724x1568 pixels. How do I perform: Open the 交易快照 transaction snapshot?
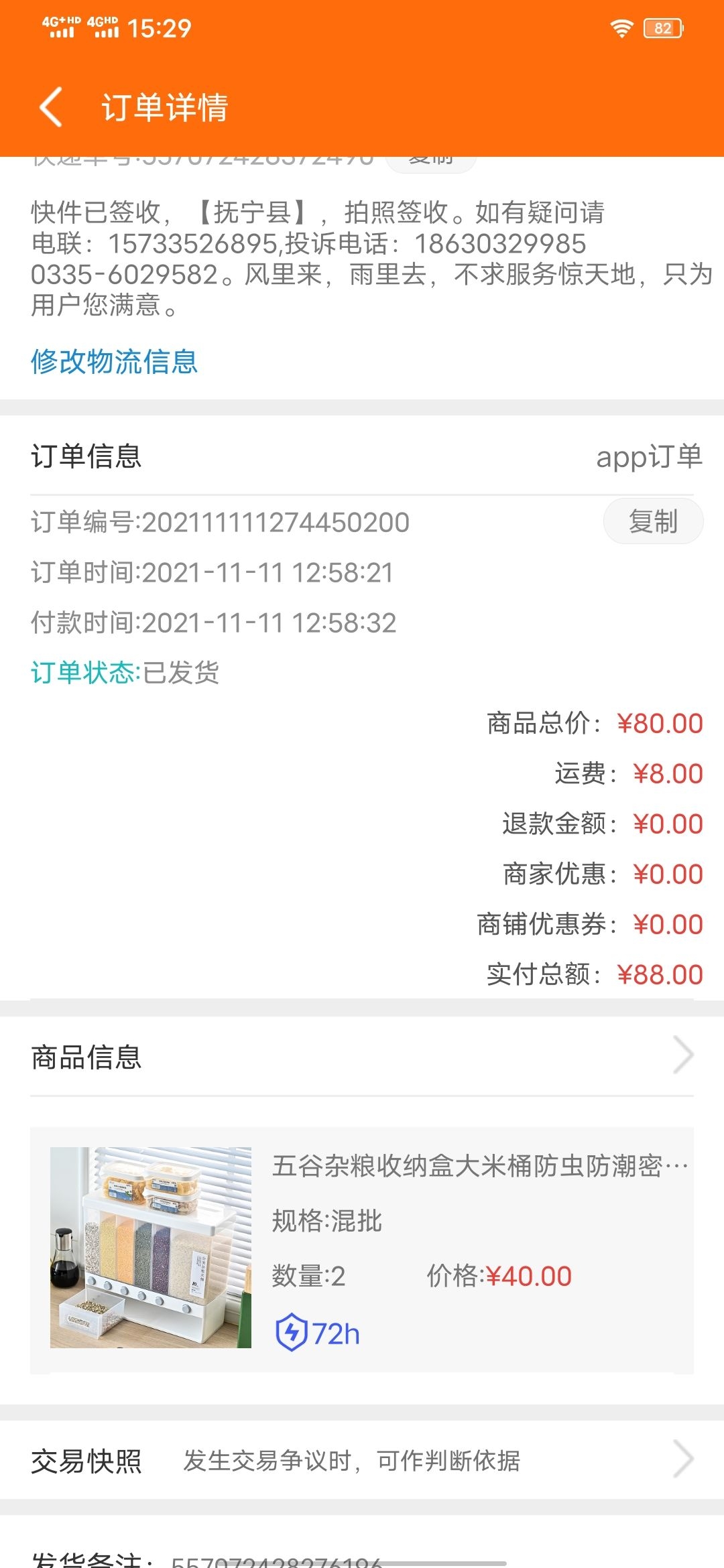coord(362,1461)
